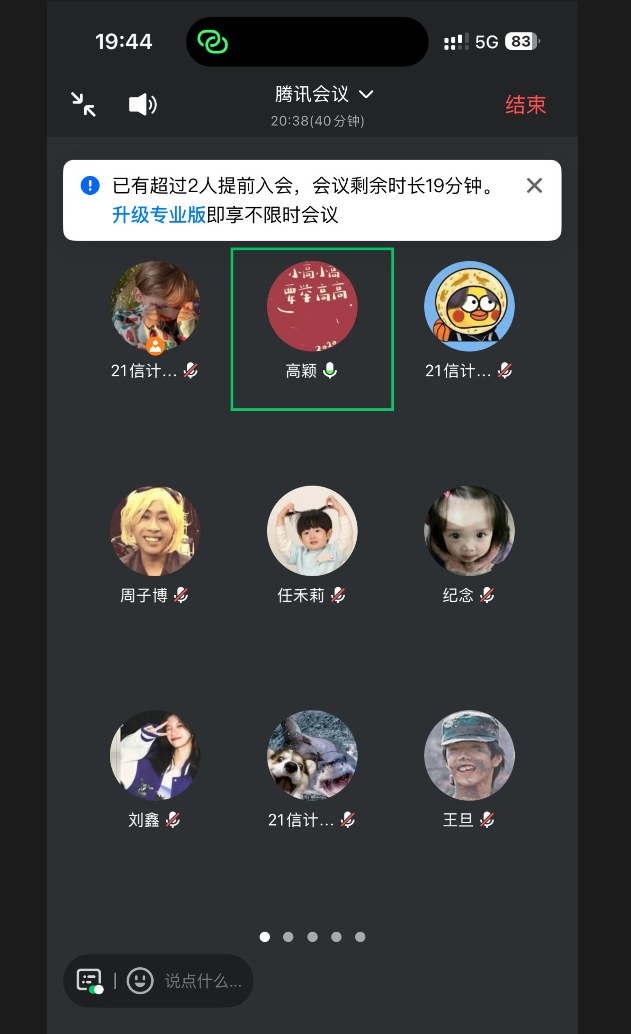Toggle the speaker audio output

pos(143,104)
